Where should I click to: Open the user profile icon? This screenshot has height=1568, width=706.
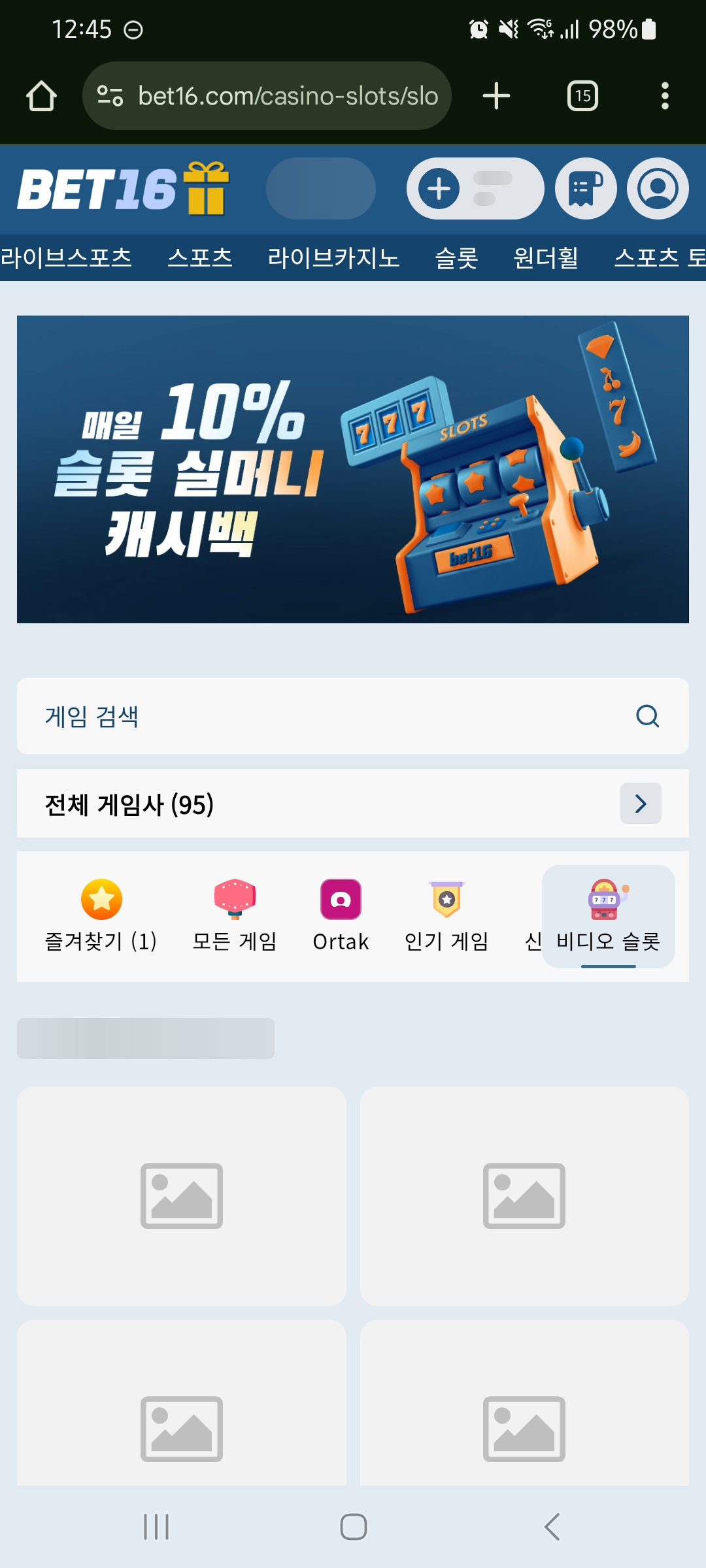(x=658, y=189)
